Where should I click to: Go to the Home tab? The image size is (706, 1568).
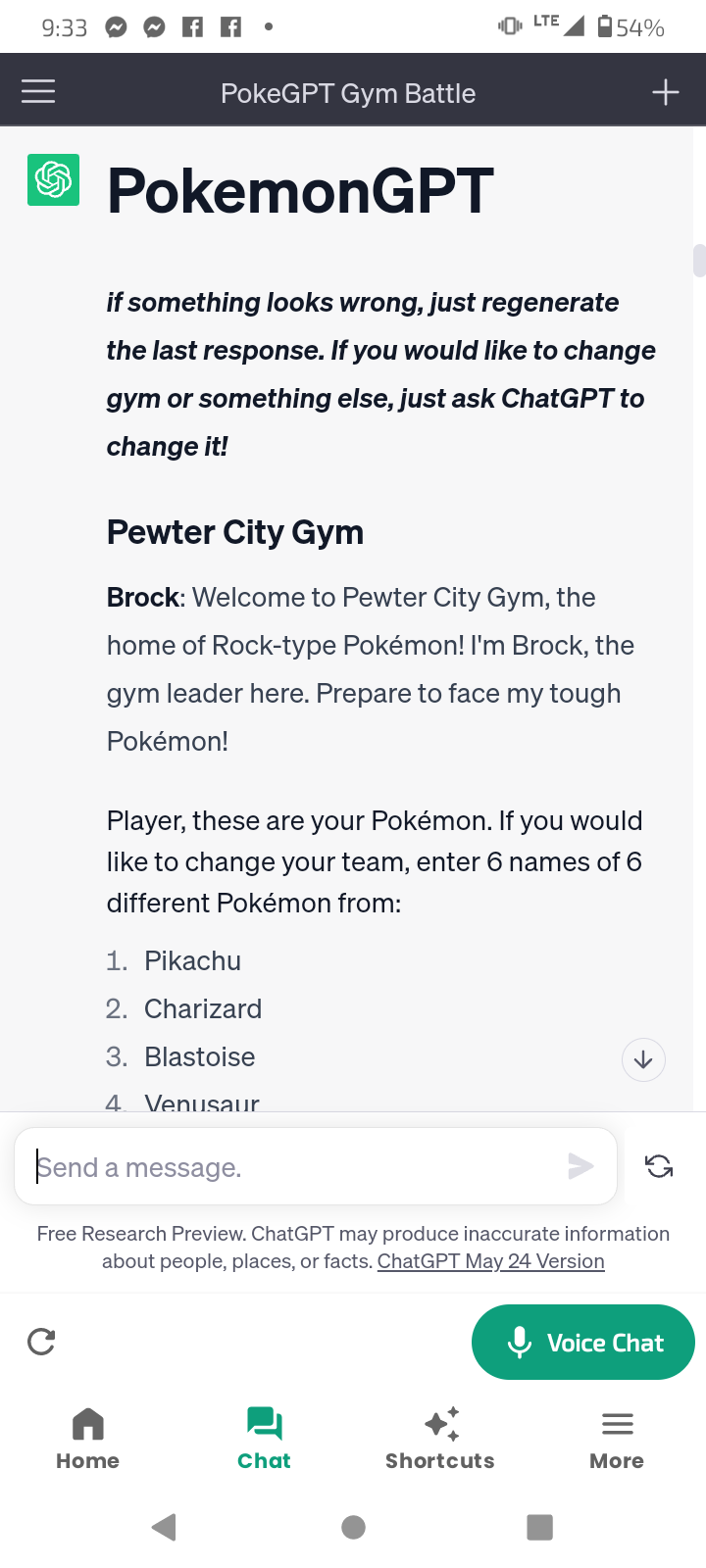[87, 1439]
